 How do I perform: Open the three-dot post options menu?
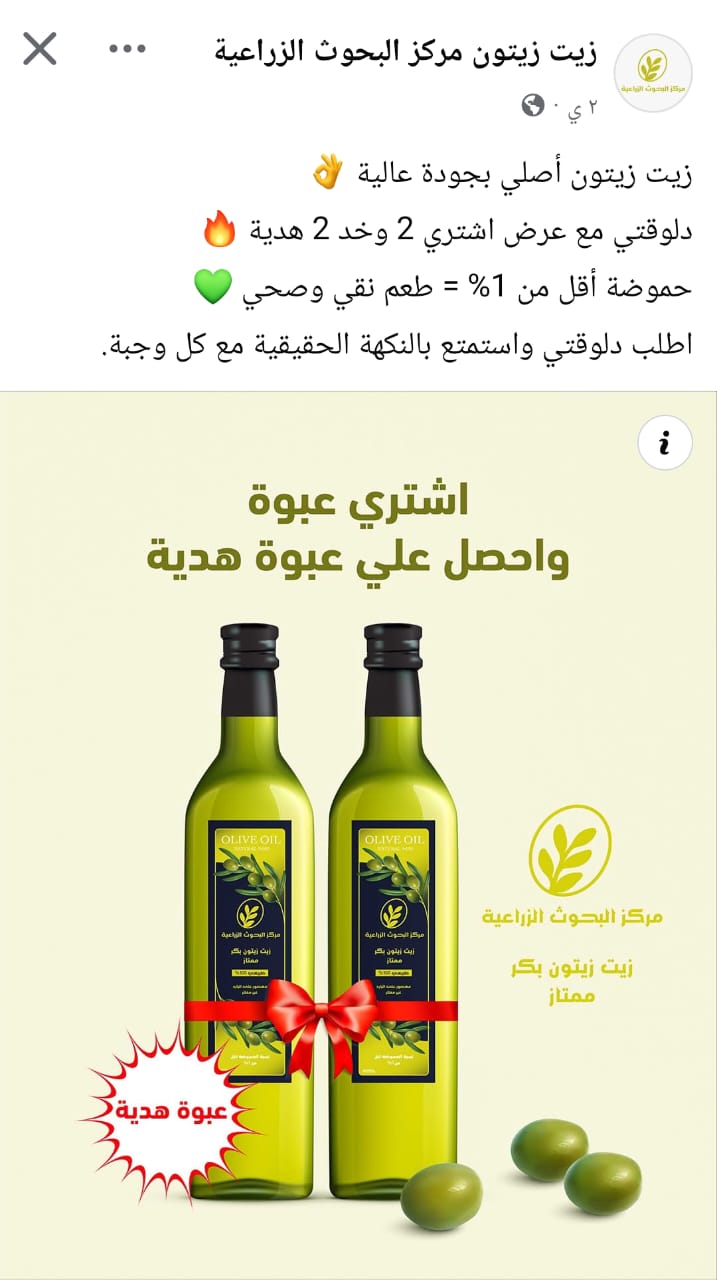[x=127, y=49]
